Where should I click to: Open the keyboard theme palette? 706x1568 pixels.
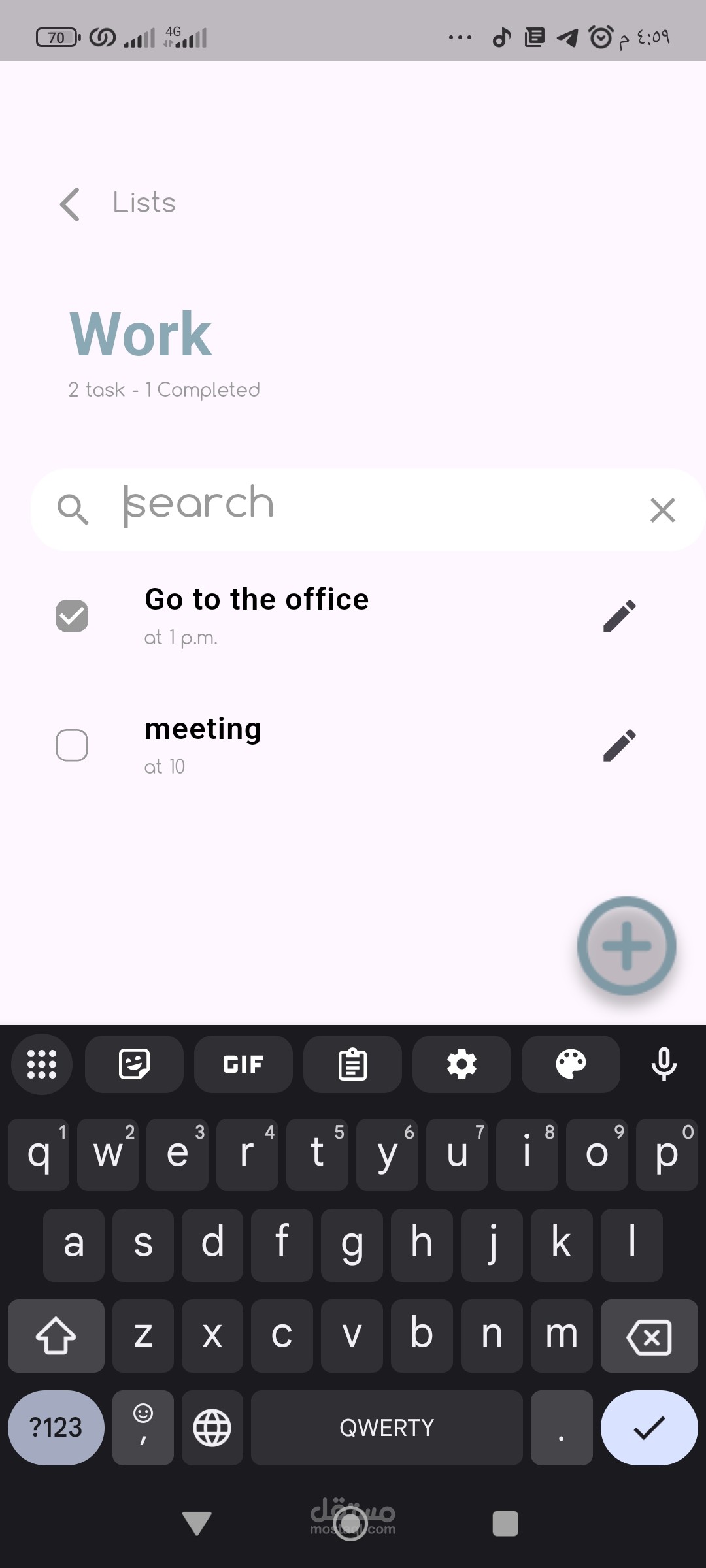pyautogui.click(x=571, y=1064)
